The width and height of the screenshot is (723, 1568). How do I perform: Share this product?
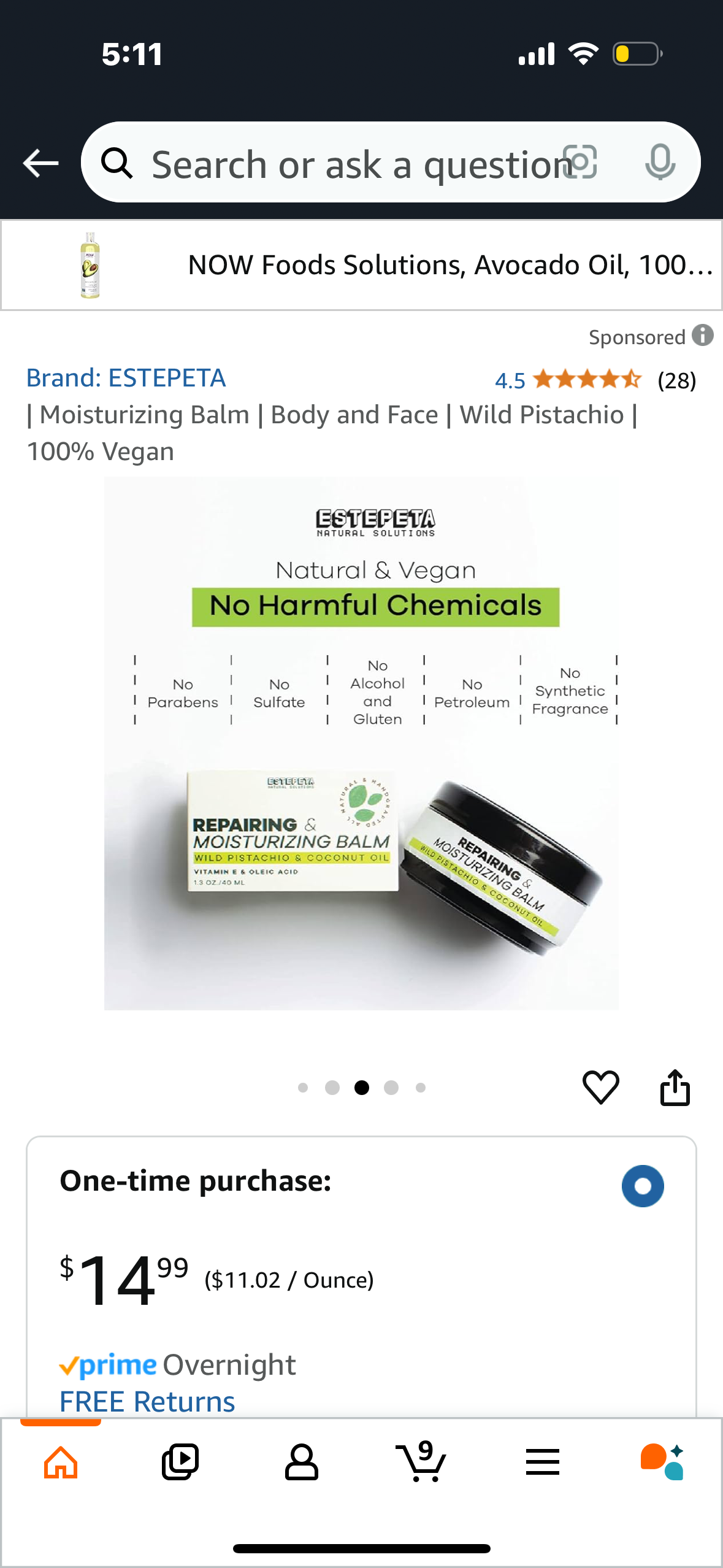coord(675,1087)
